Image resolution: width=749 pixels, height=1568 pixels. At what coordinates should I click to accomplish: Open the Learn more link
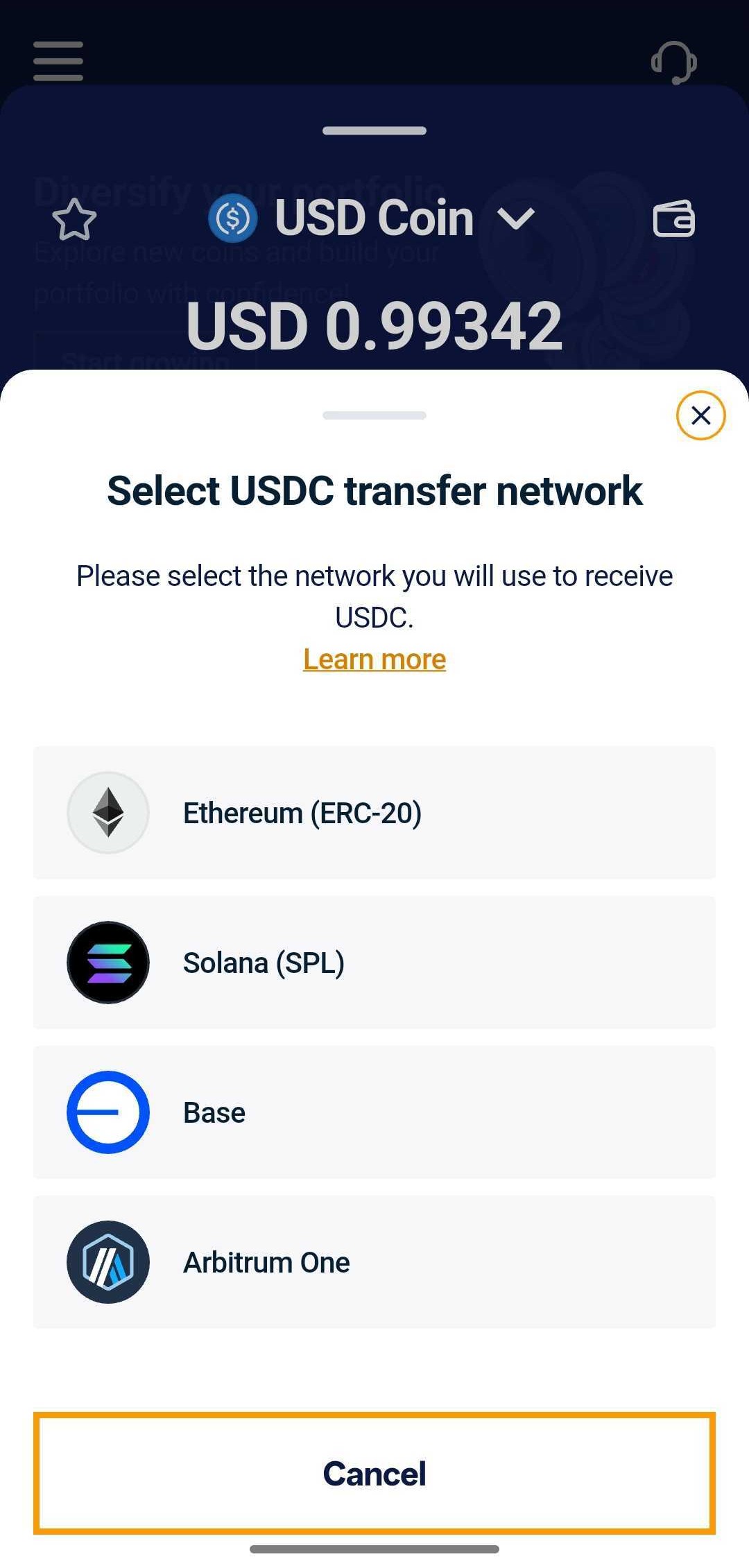click(x=374, y=660)
